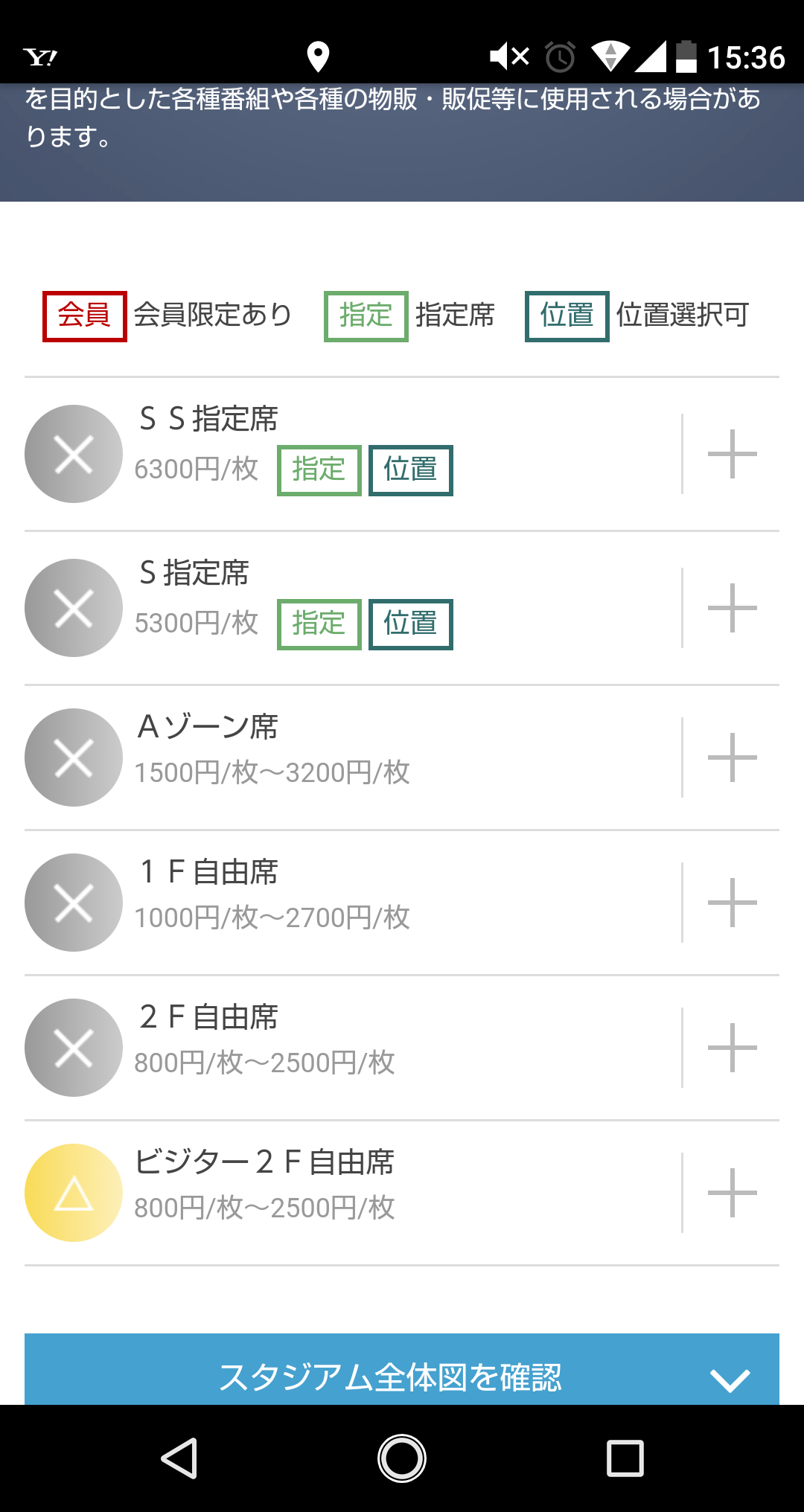Expand the 1F自由席 seat row
Viewport: 804px width, 1512px height.
click(x=732, y=903)
